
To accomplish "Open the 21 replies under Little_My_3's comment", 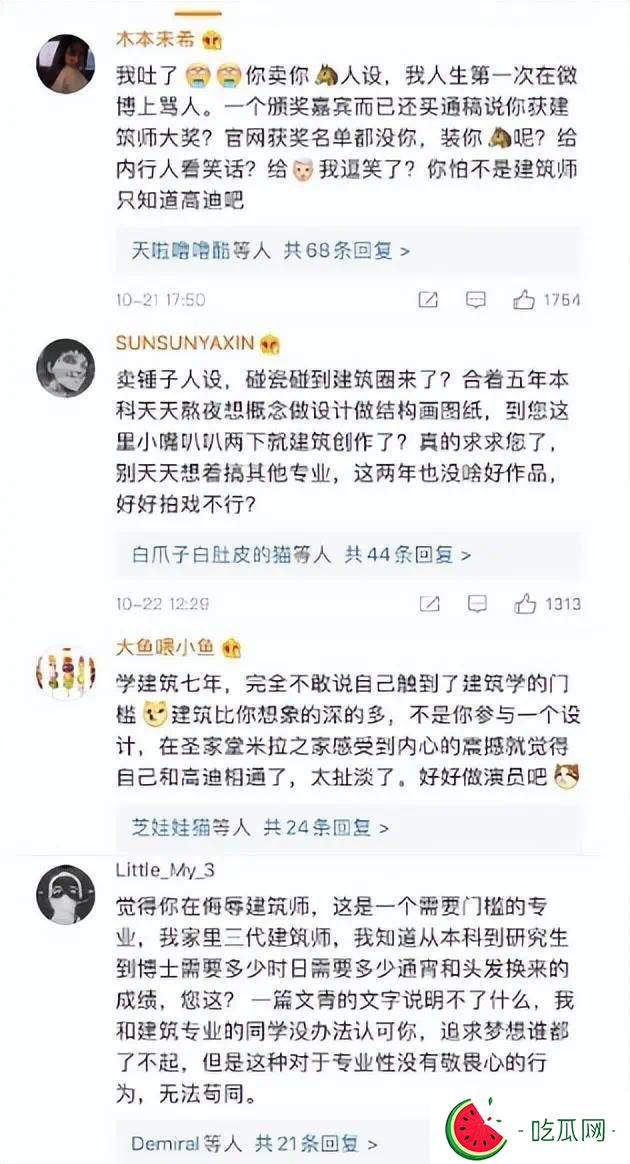I will (254, 1141).
